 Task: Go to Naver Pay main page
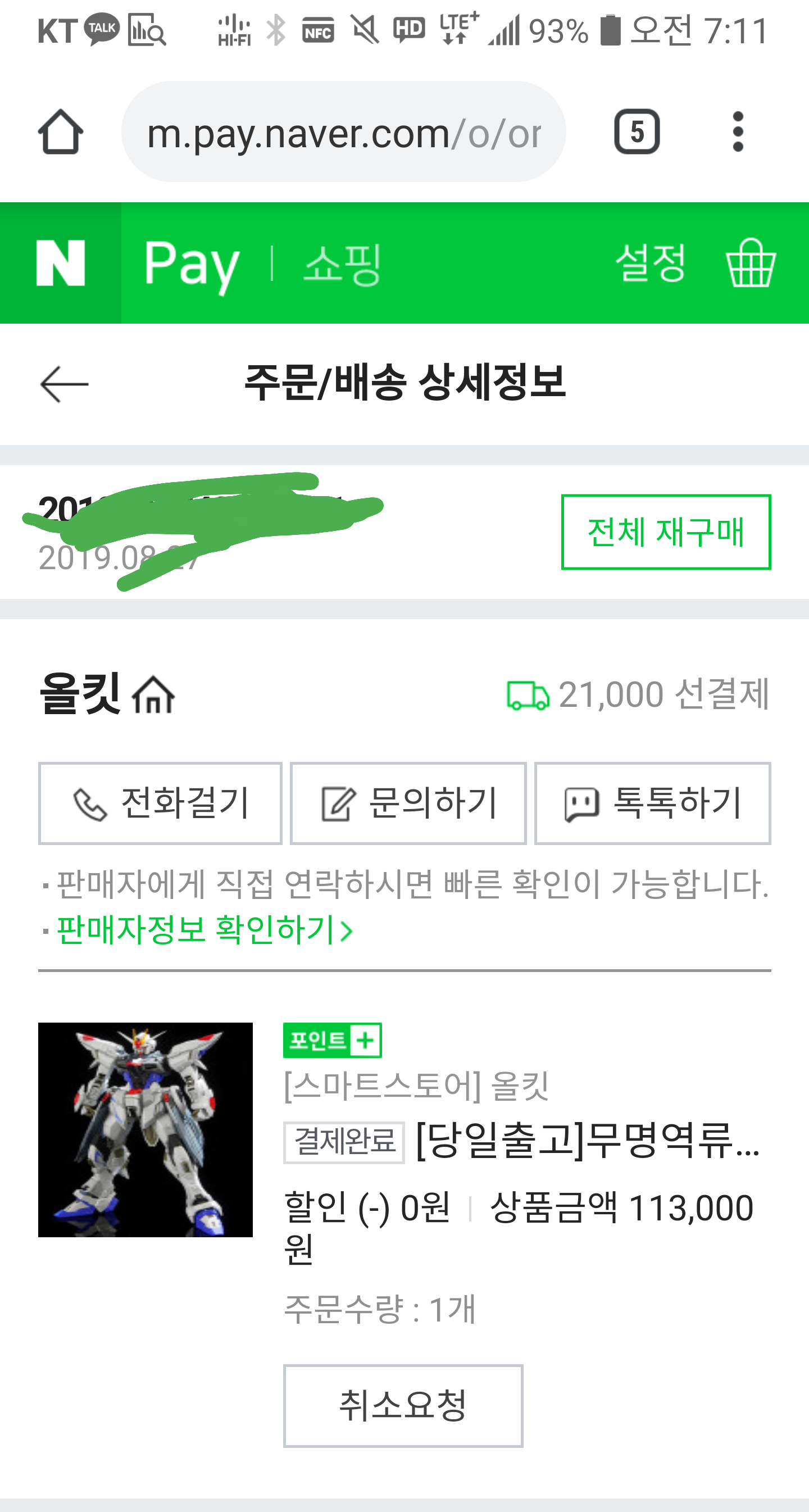click(x=192, y=263)
